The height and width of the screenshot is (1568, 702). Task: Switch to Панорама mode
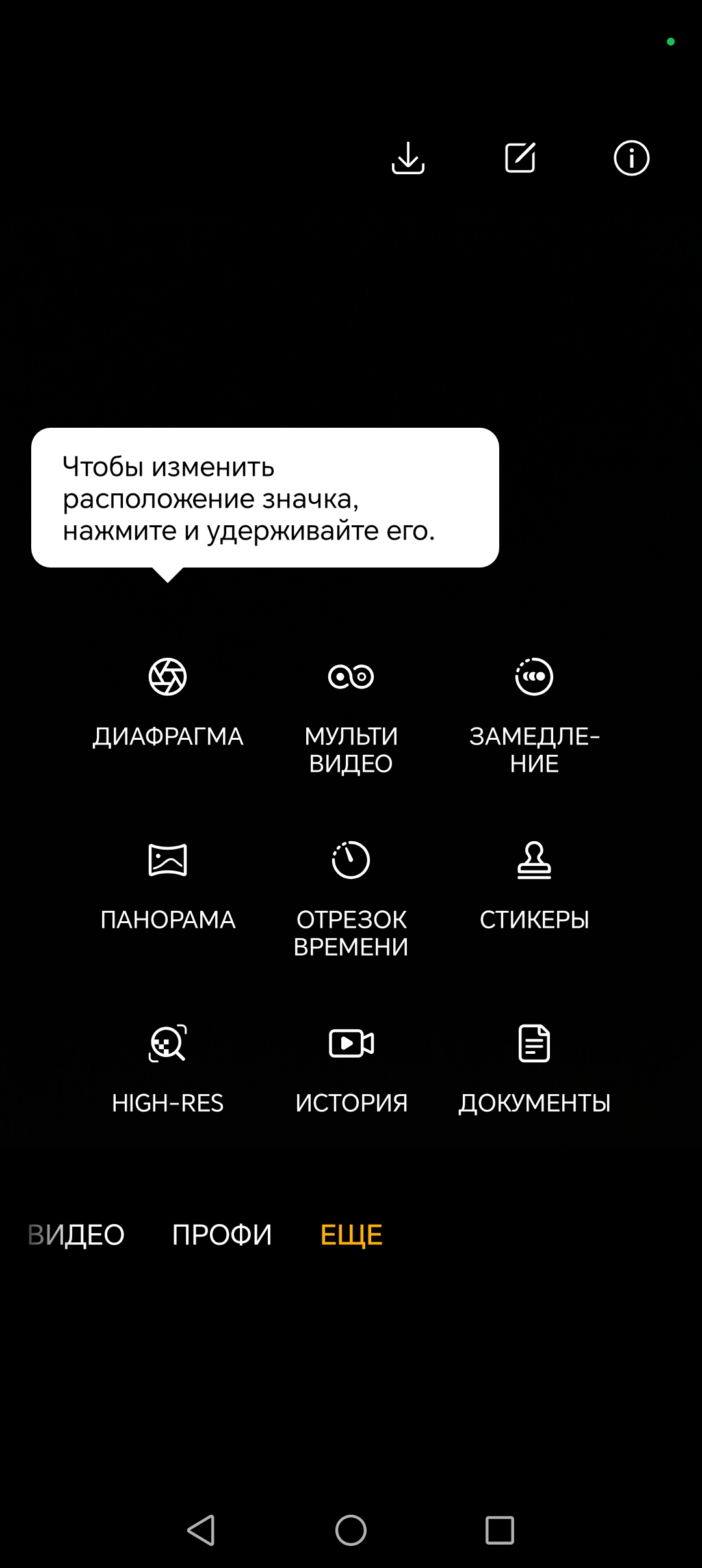[x=168, y=885]
